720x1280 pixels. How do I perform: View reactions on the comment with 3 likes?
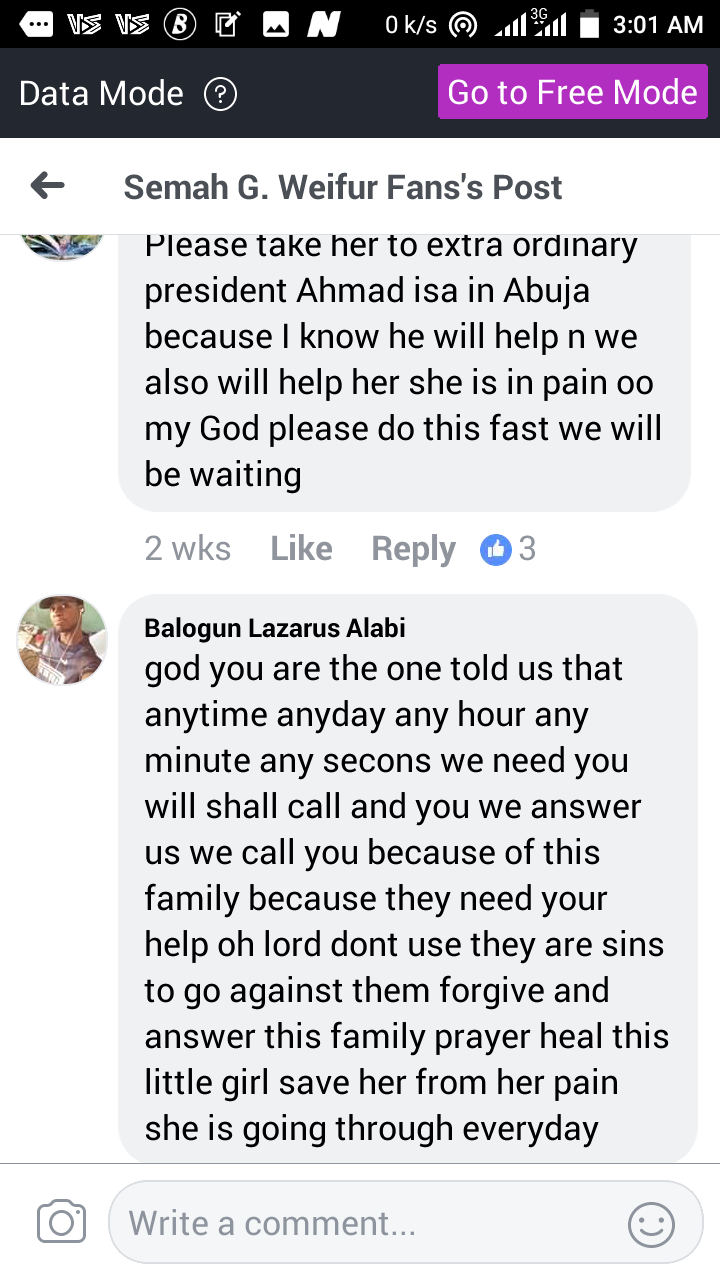pos(508,548)
